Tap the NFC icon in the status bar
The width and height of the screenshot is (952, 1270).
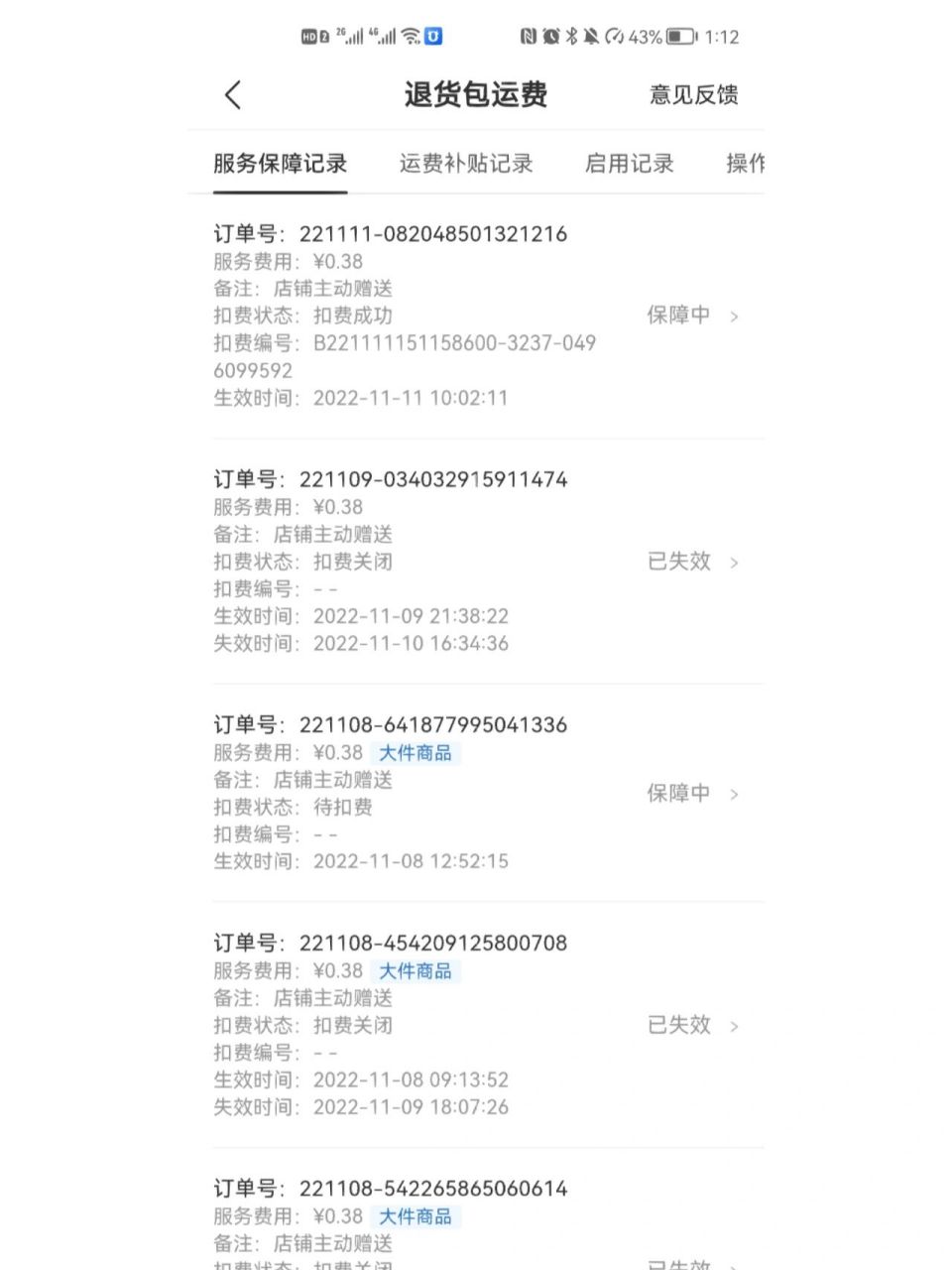[x=529, y=37]
